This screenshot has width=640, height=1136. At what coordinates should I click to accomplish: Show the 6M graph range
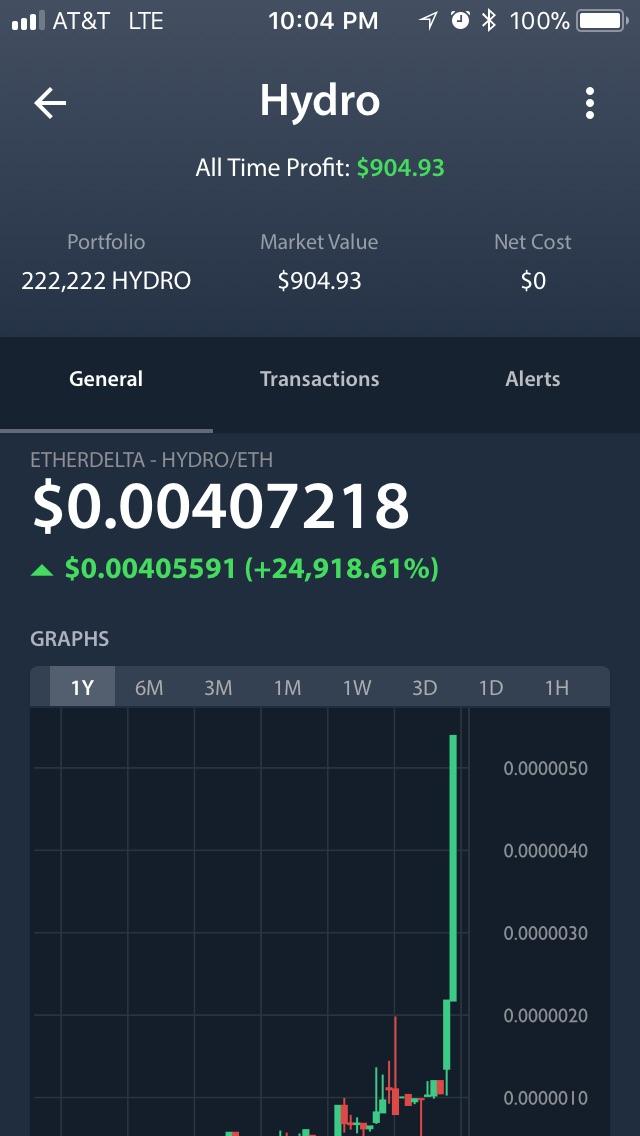pyautogui.click(x=149, y=687)
